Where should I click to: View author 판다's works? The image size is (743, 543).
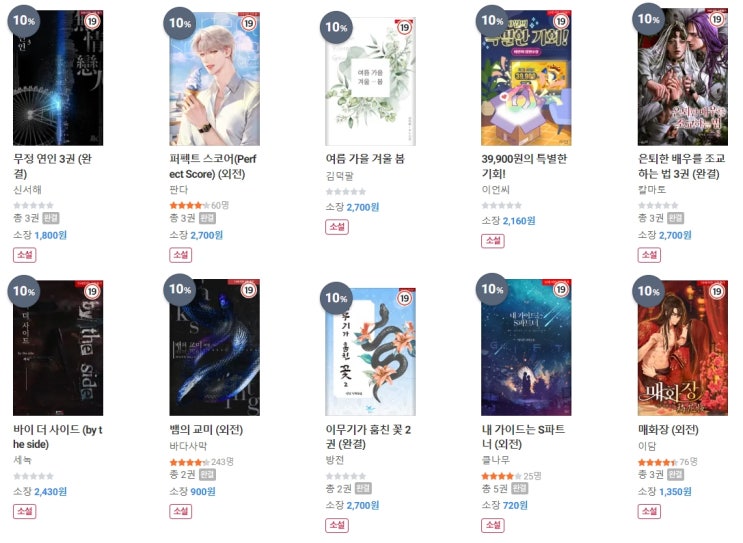point(179,190)
